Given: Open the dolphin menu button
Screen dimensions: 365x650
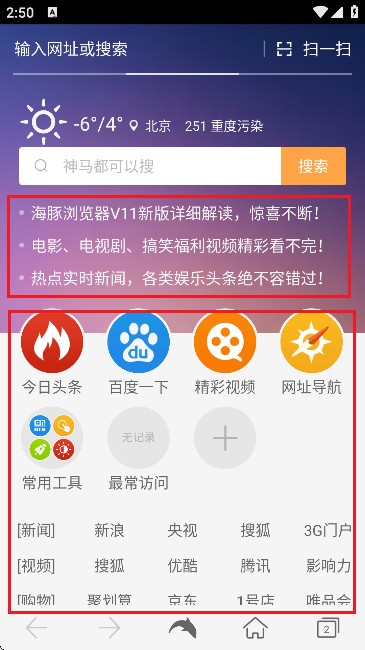Looking at the screenshot, I should 182,629.
